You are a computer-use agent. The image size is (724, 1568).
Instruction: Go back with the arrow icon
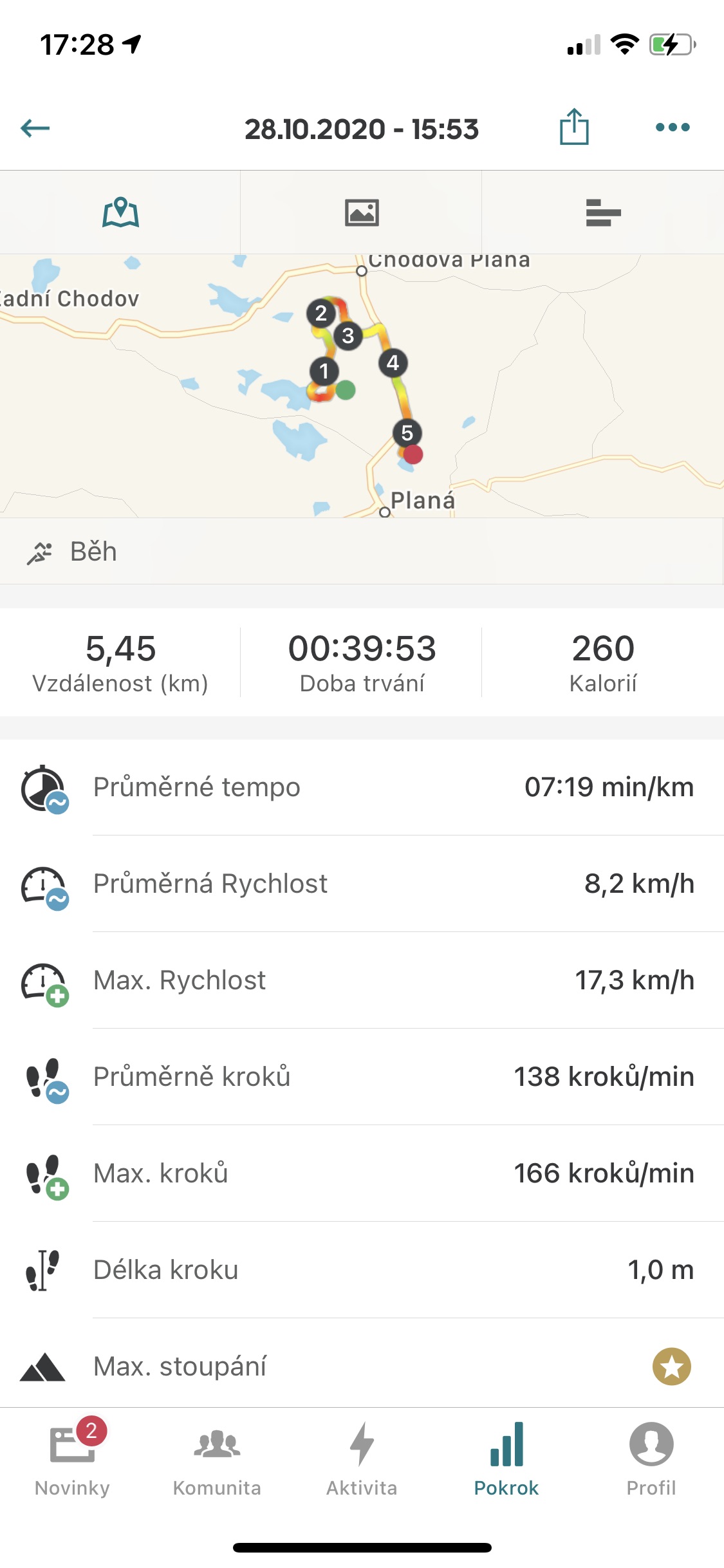(35, 128)
